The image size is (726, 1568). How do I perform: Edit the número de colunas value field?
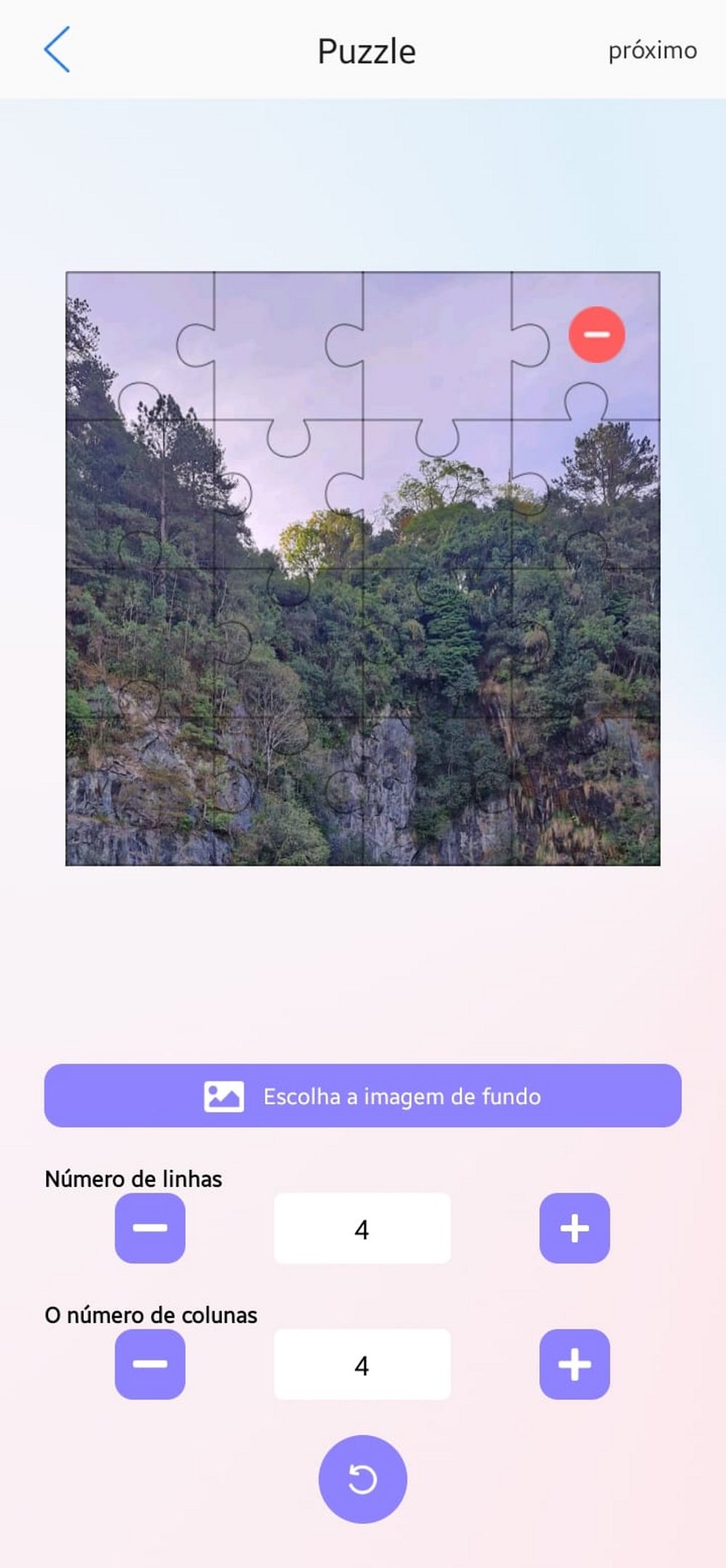click(362, 1365)
